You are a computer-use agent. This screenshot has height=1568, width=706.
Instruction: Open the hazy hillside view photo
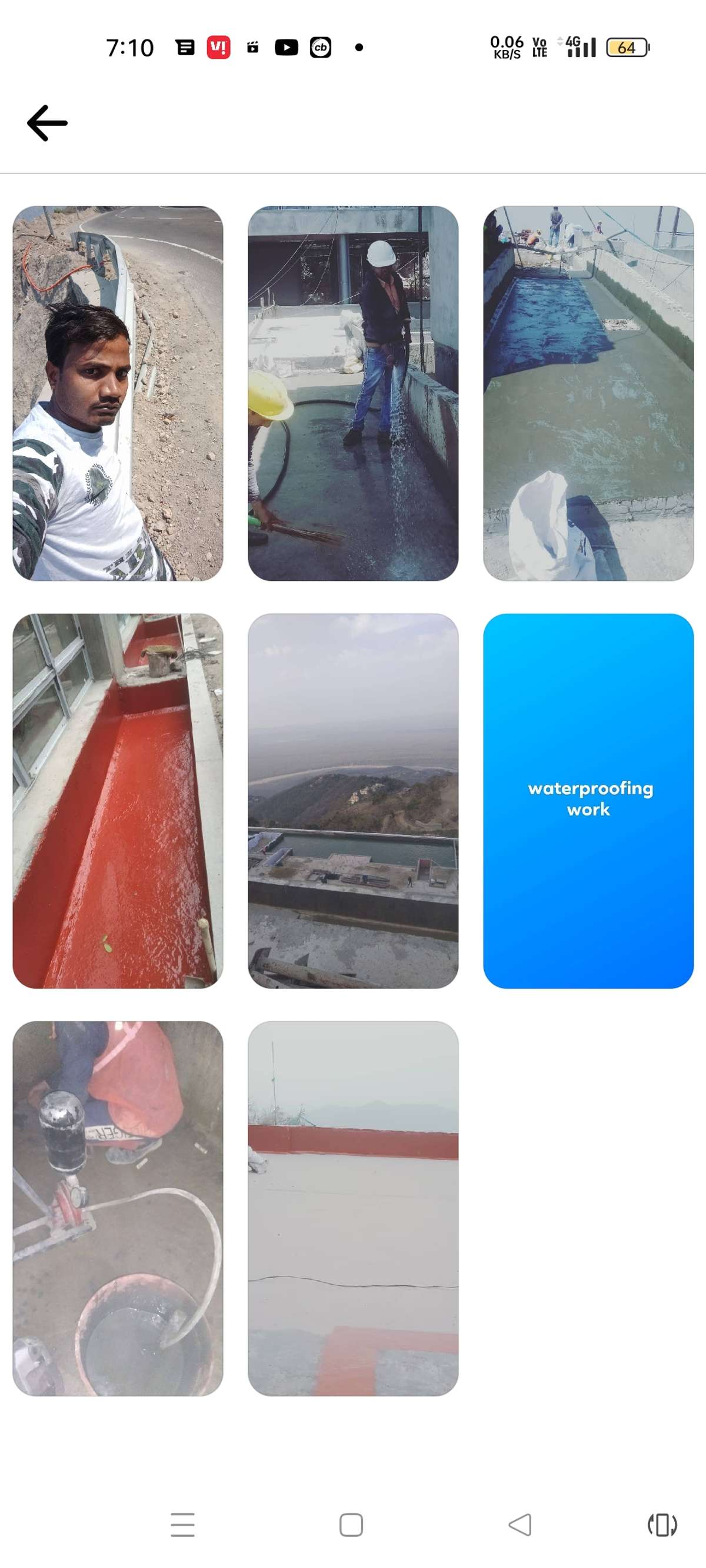click(352, 800)
